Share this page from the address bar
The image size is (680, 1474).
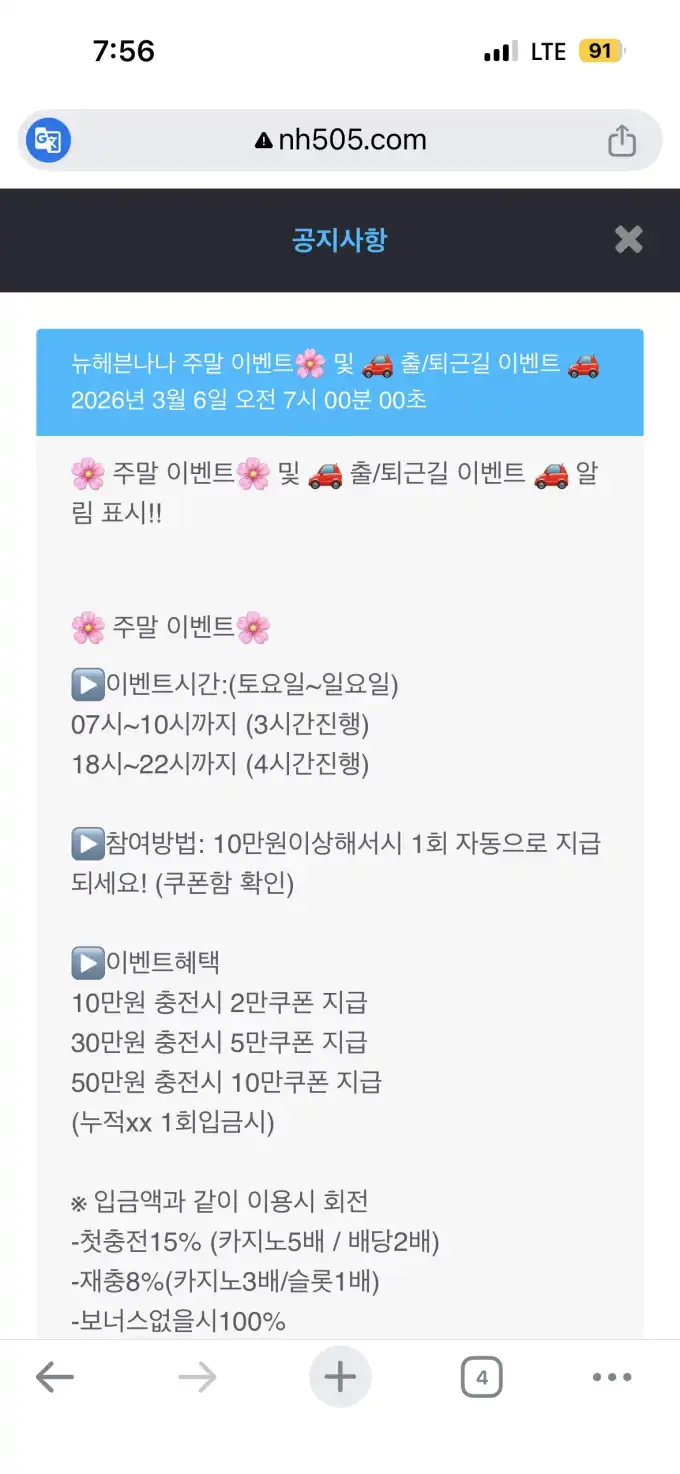click(622, 140)
